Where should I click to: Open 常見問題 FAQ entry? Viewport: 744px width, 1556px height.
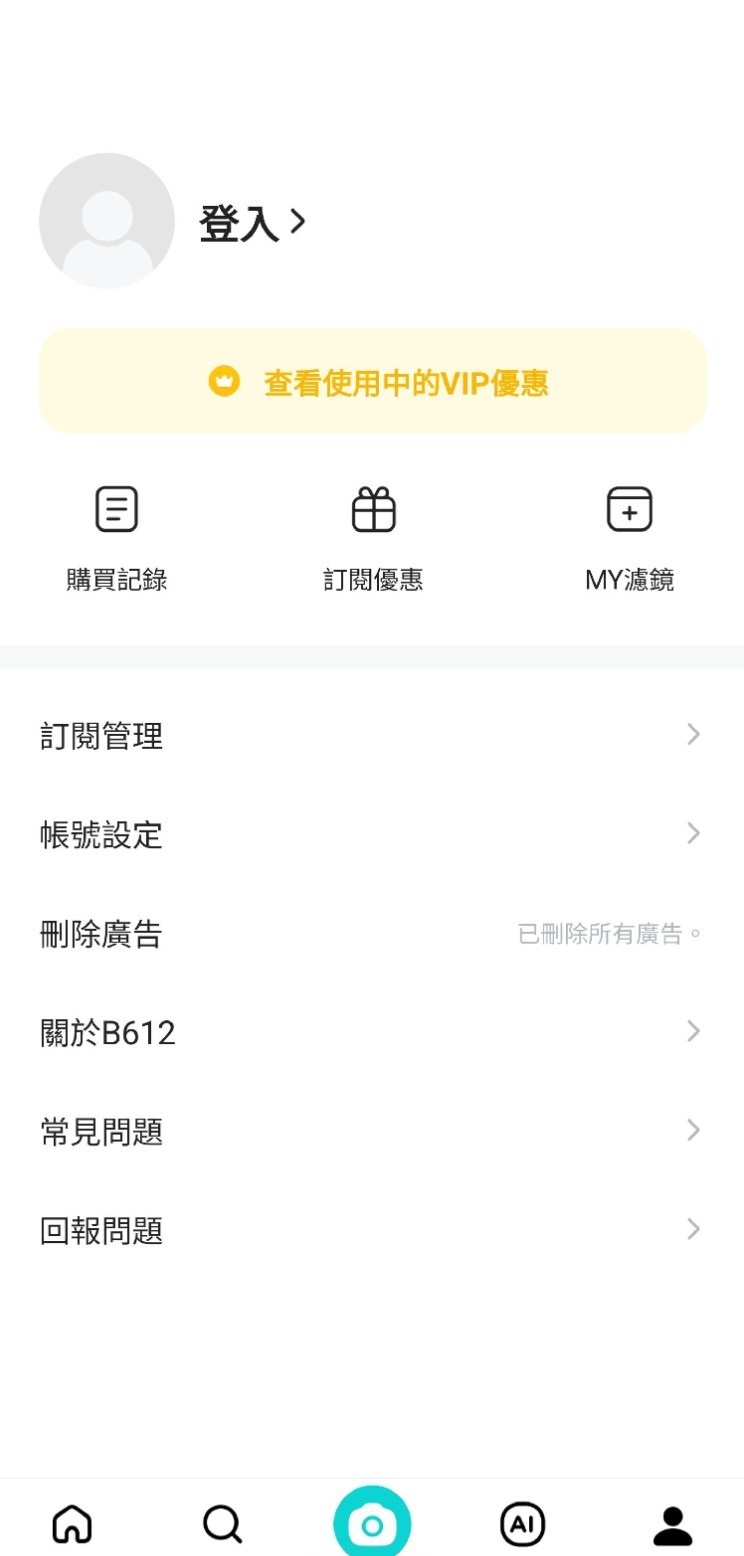point(372,1131)
